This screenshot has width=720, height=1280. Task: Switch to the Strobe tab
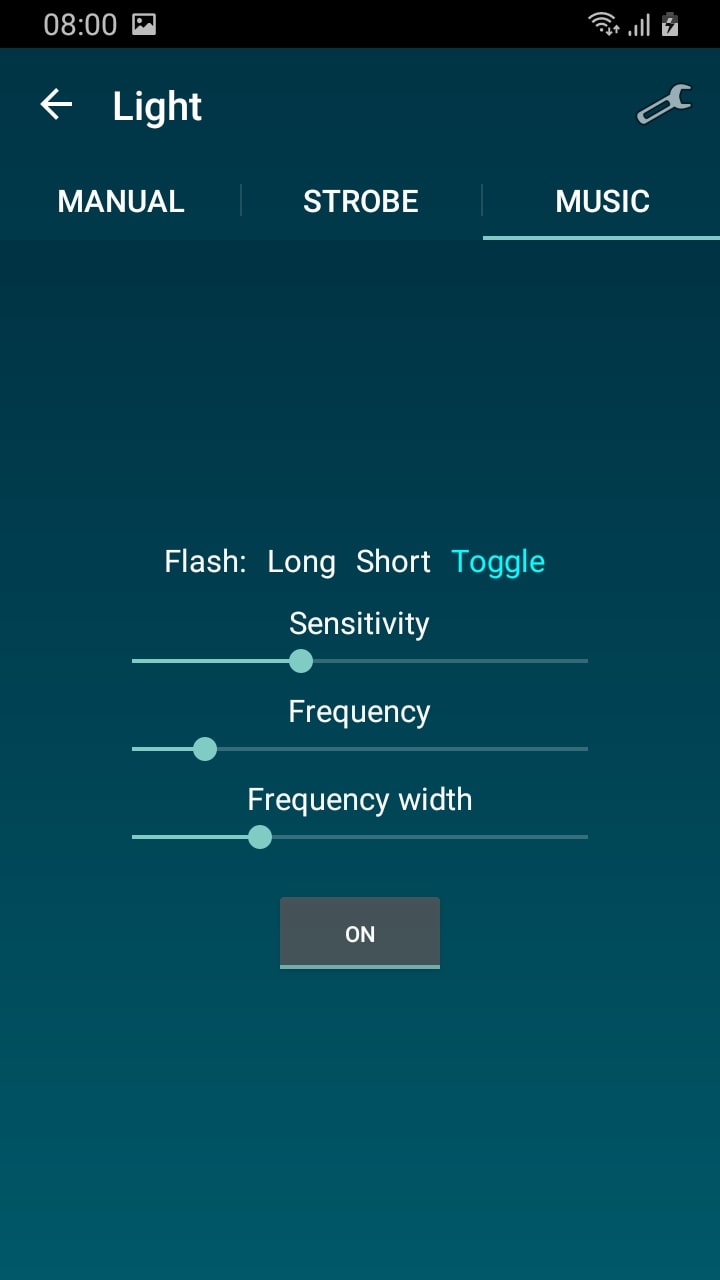tap(361, 201)
